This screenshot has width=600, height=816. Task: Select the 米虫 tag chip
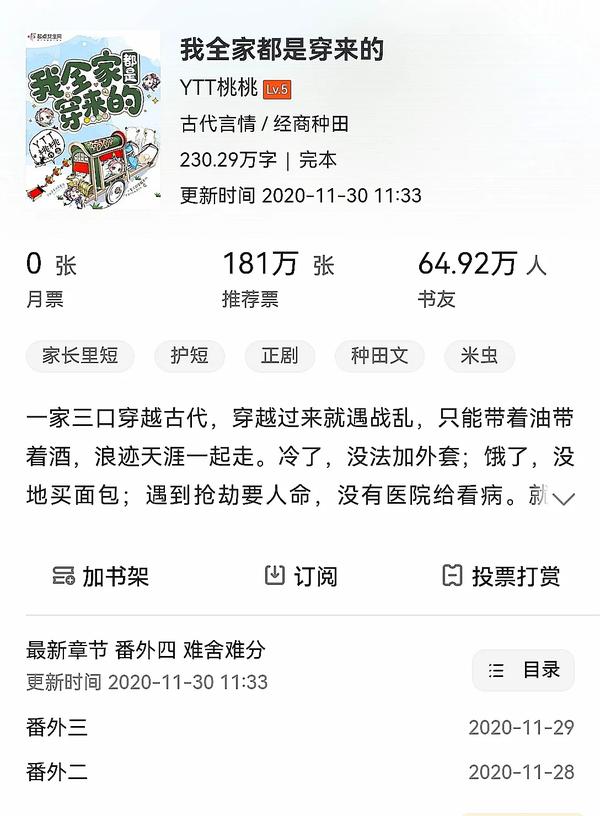point(479,356)
